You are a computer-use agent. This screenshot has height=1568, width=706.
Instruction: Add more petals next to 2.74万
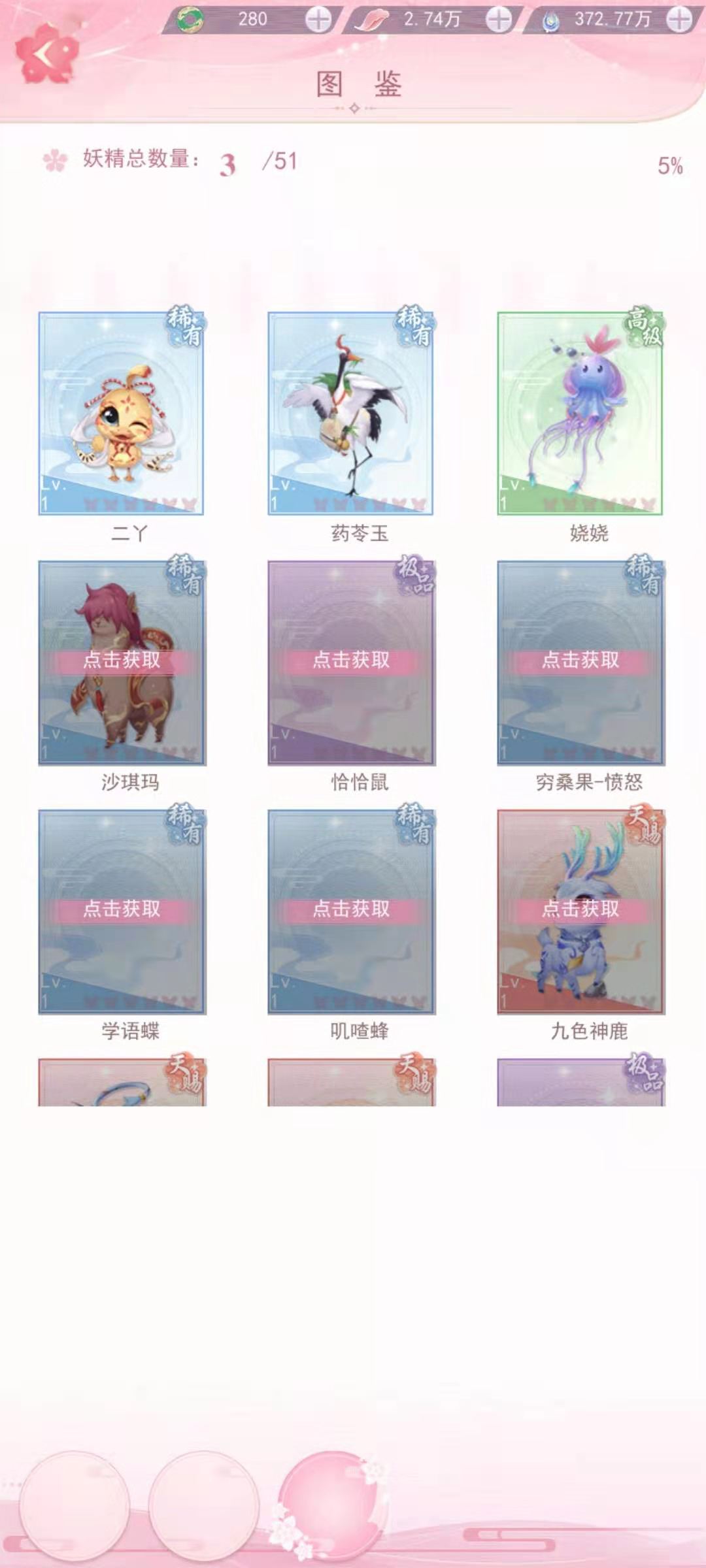[499, 20]
